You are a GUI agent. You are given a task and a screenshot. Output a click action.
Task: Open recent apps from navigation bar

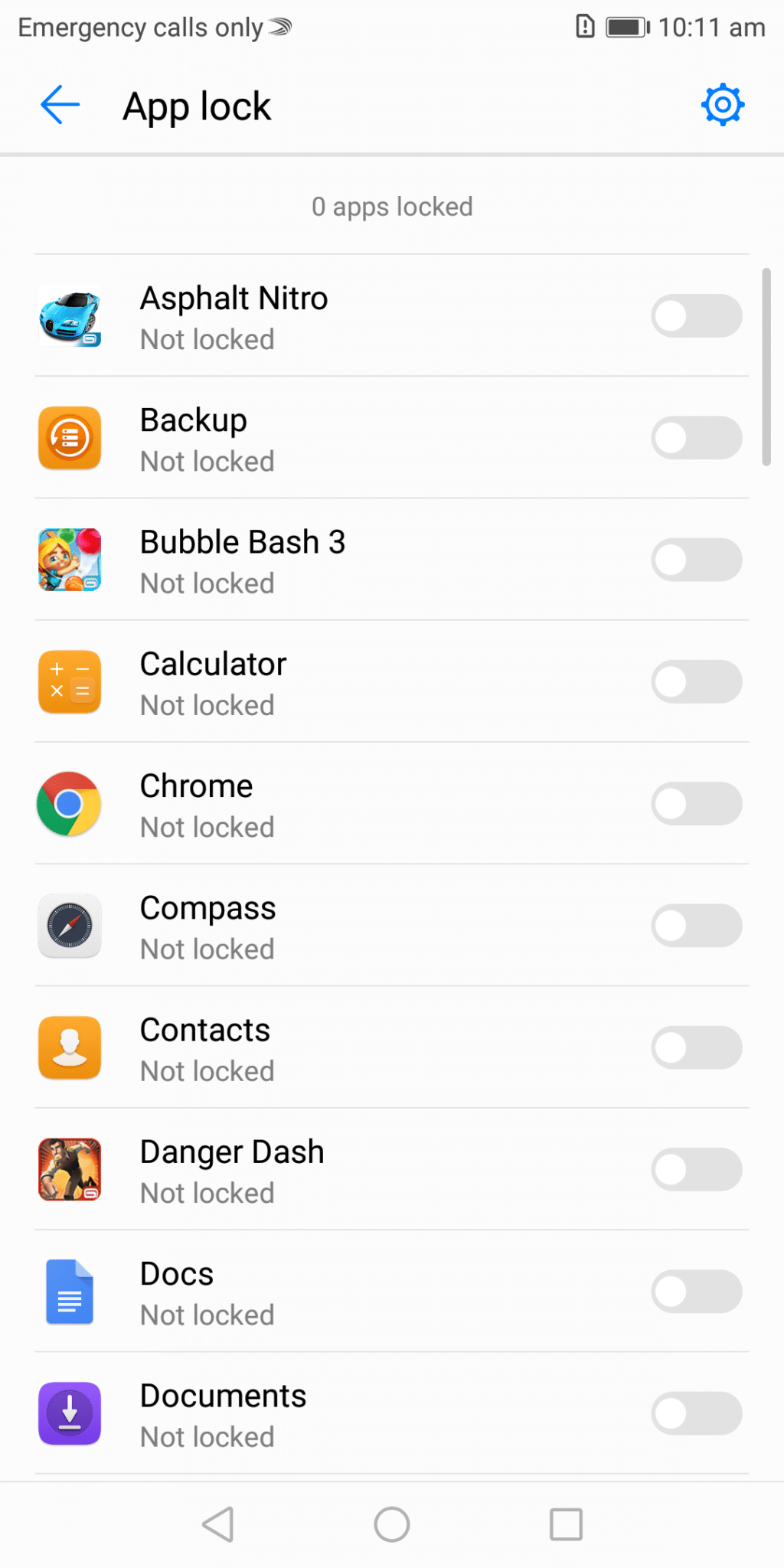click(566, 1524)
